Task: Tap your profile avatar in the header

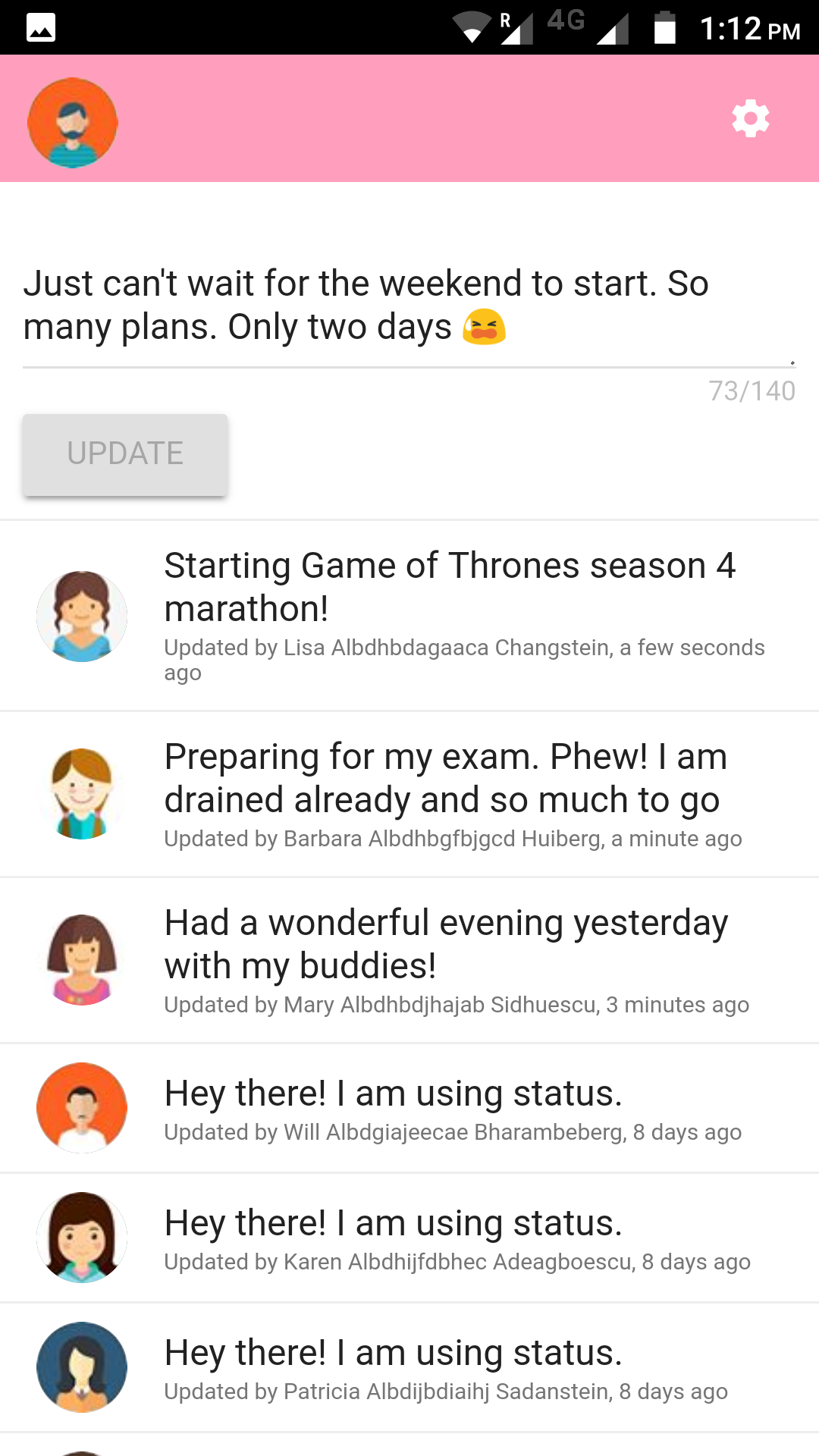Action: tap(73, 122)
